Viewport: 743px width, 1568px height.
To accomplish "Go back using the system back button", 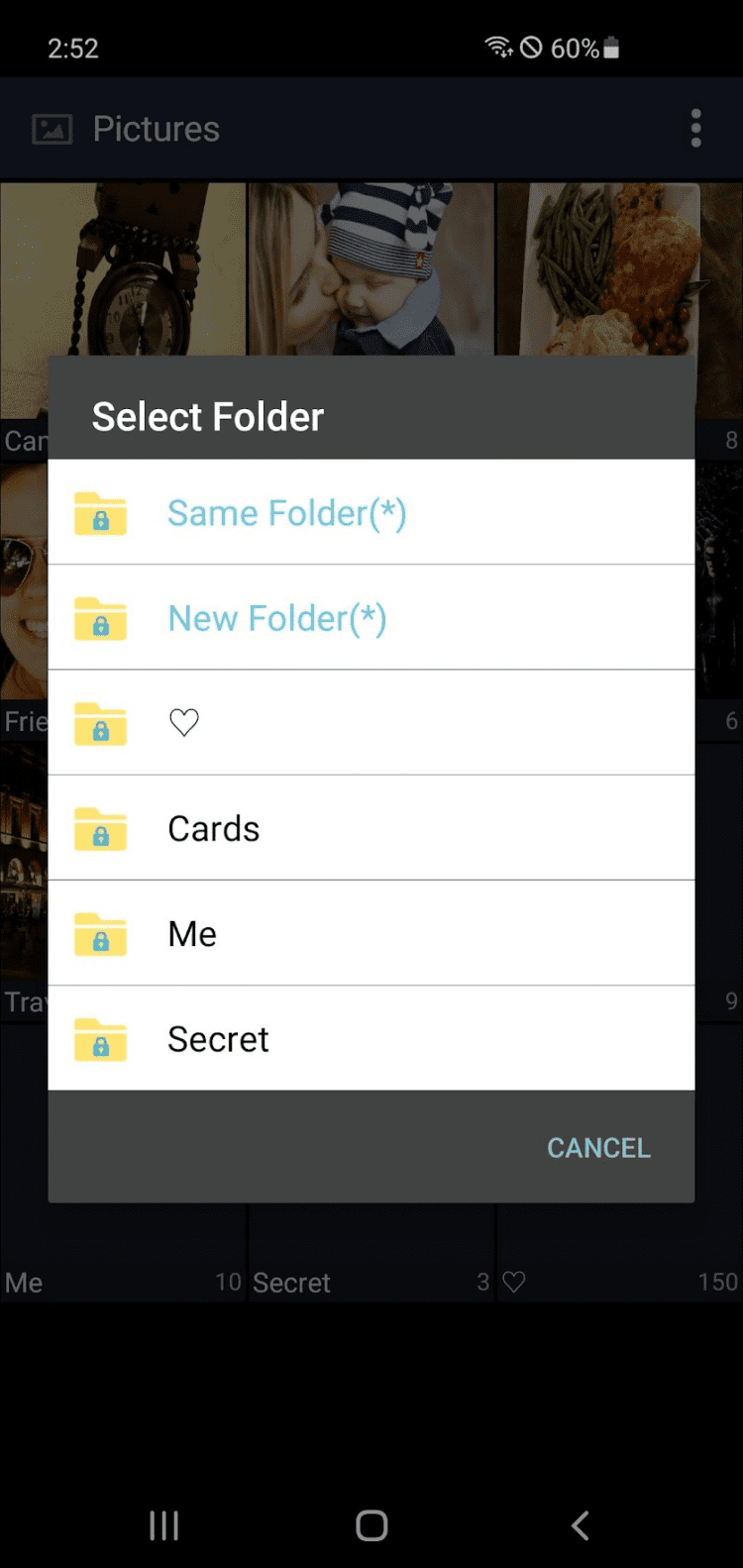I will pyautogui.click(x=581, y=1525).
